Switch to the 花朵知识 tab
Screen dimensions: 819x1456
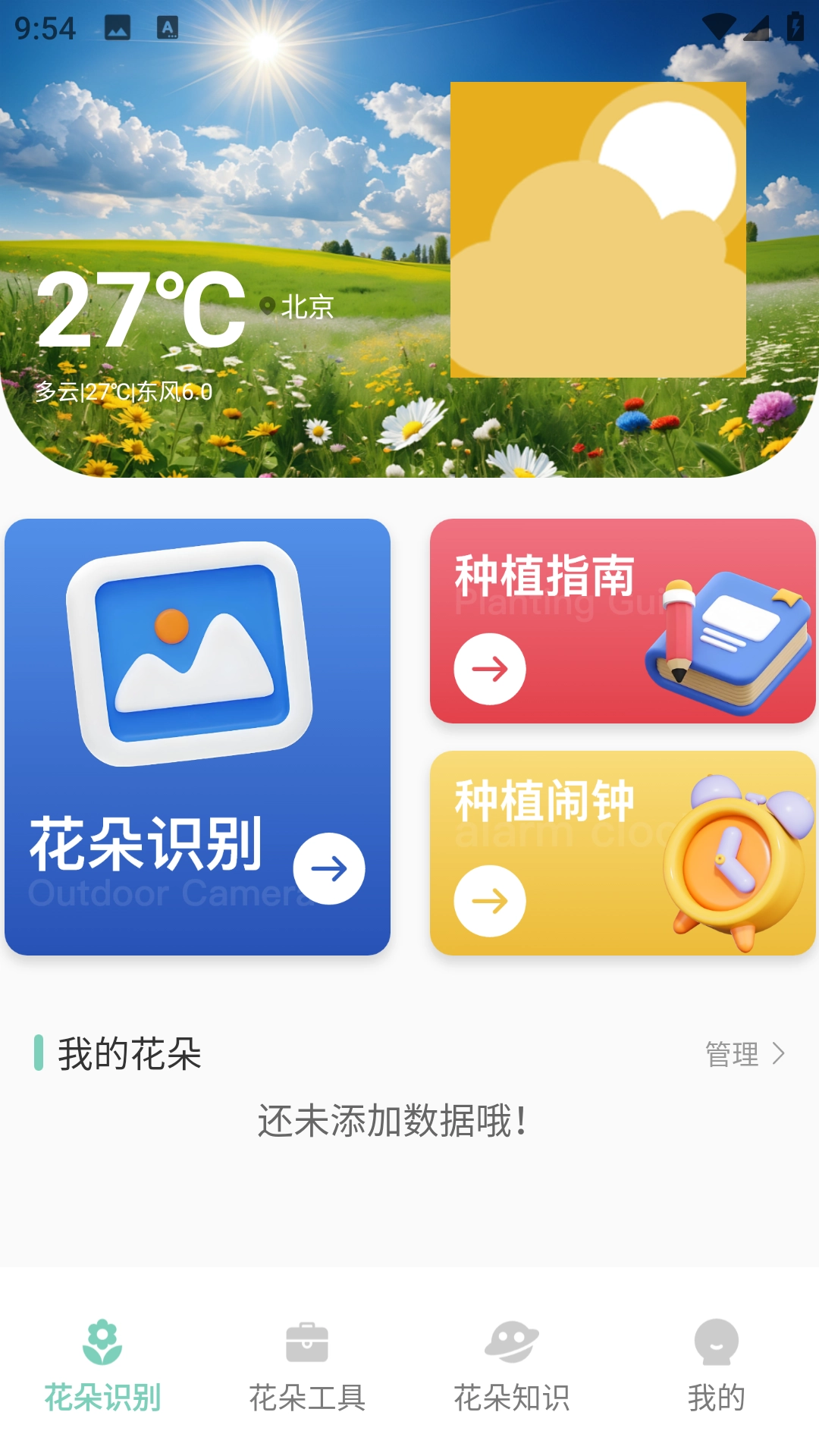(512, 1365)
